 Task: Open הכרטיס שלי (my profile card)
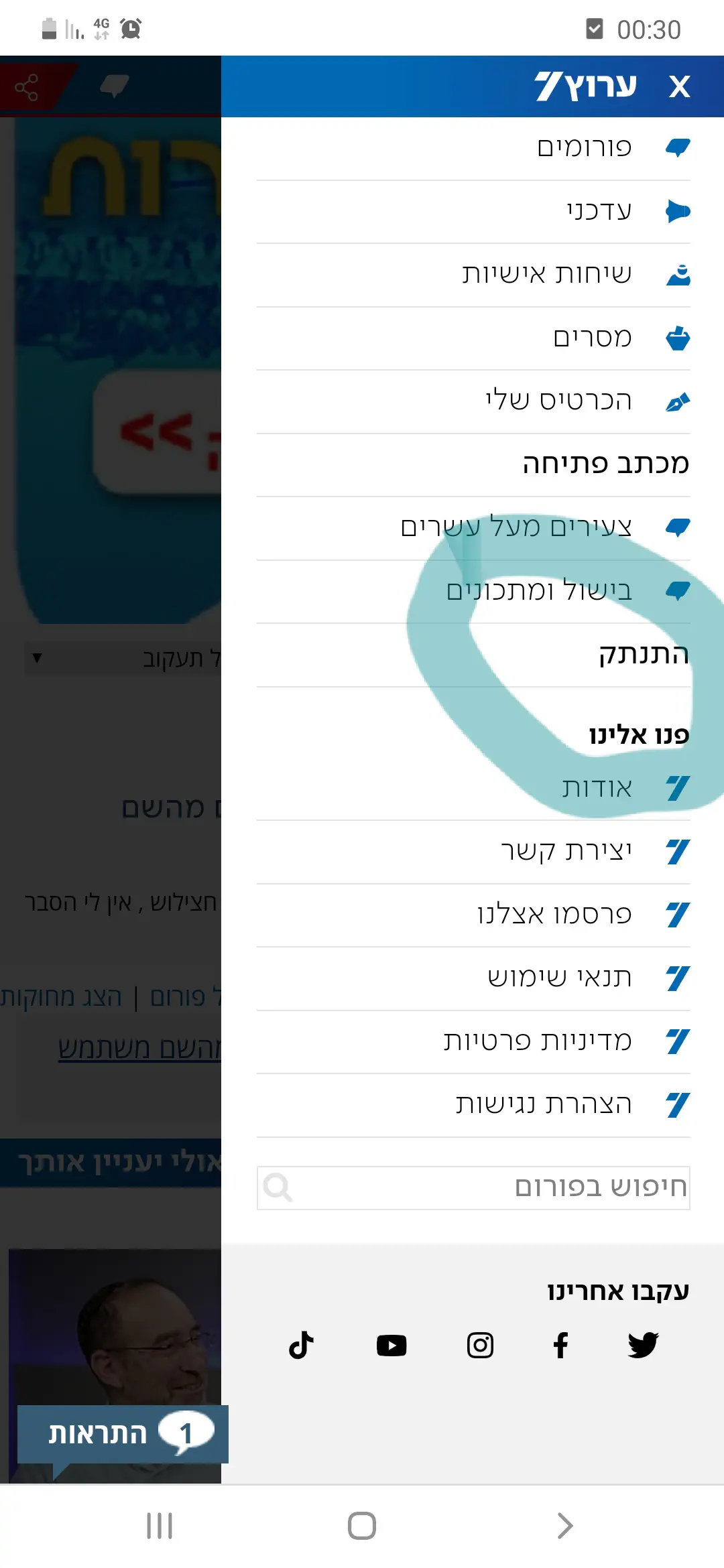point(559,401)
